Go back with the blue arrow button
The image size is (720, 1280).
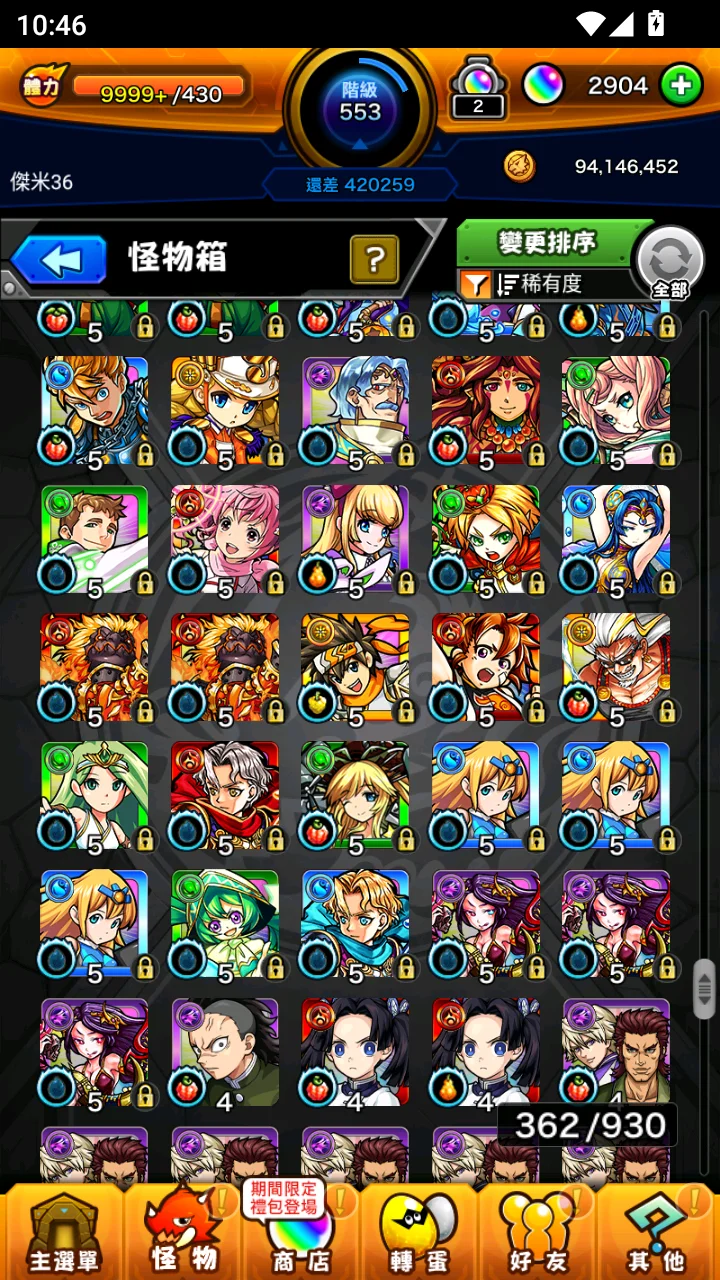pos(59,260)
